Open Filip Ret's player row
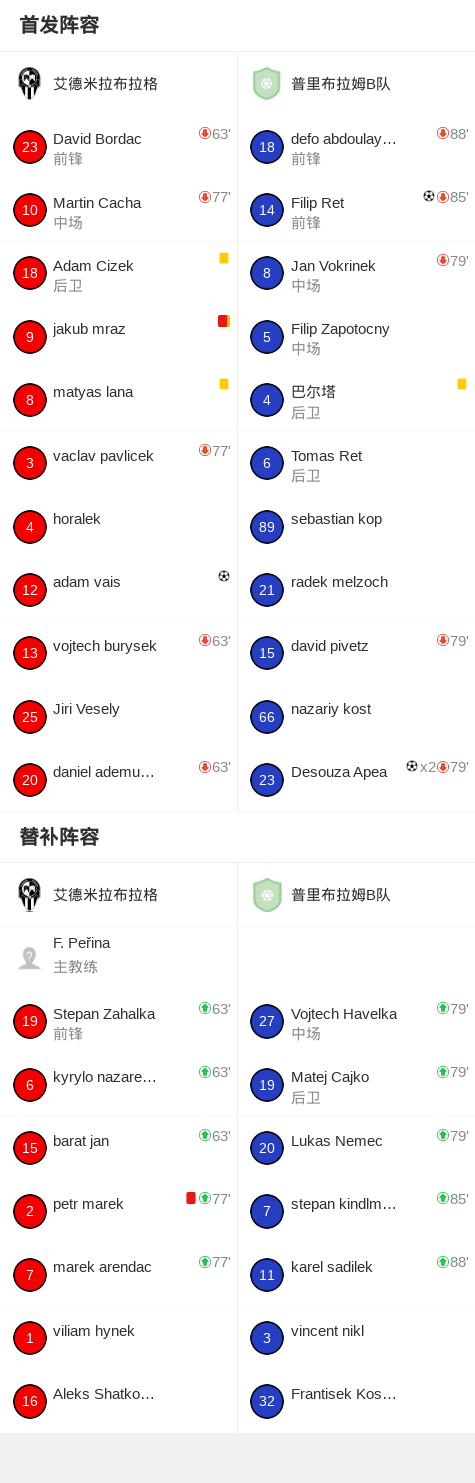This screenshot has width=475, height=1483. tap(356, 211)
